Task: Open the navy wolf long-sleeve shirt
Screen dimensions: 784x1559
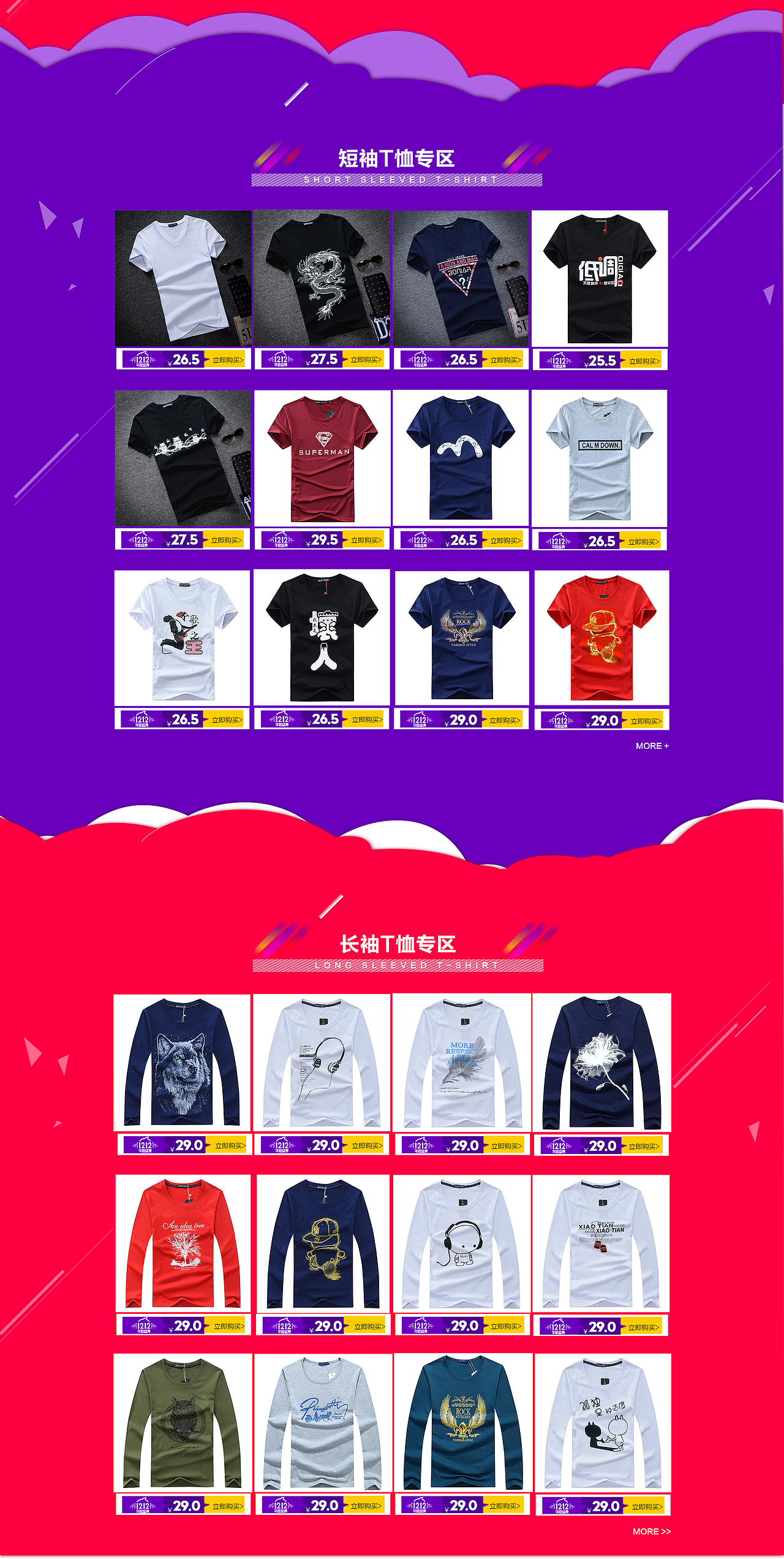Action: tap(182, 1063)
